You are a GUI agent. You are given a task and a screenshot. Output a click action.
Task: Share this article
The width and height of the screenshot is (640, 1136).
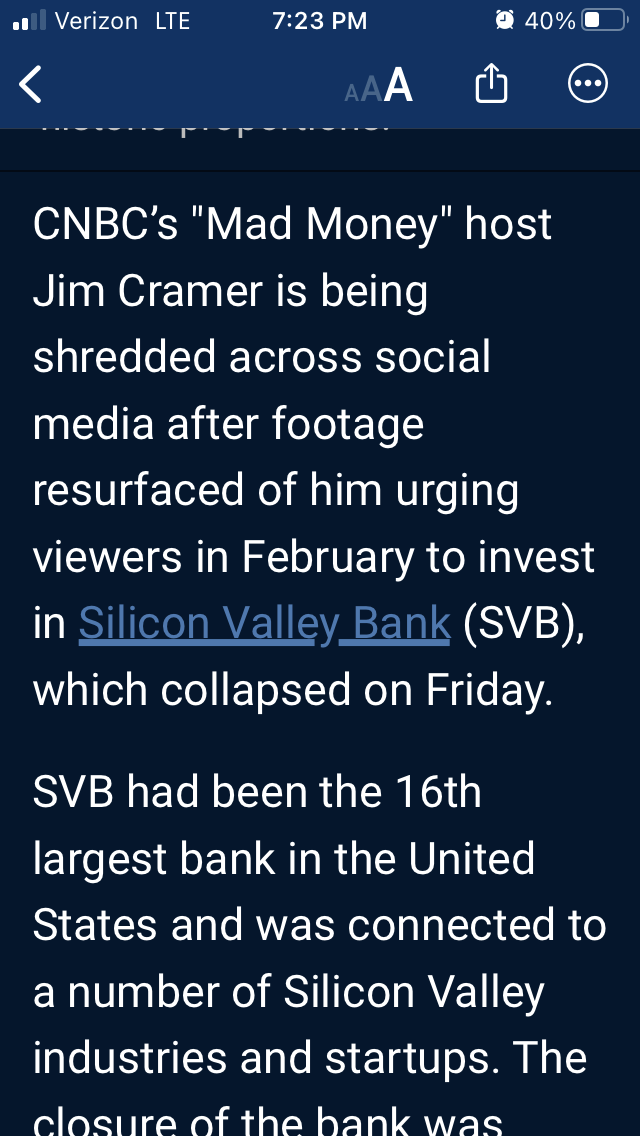click(490, 86)
